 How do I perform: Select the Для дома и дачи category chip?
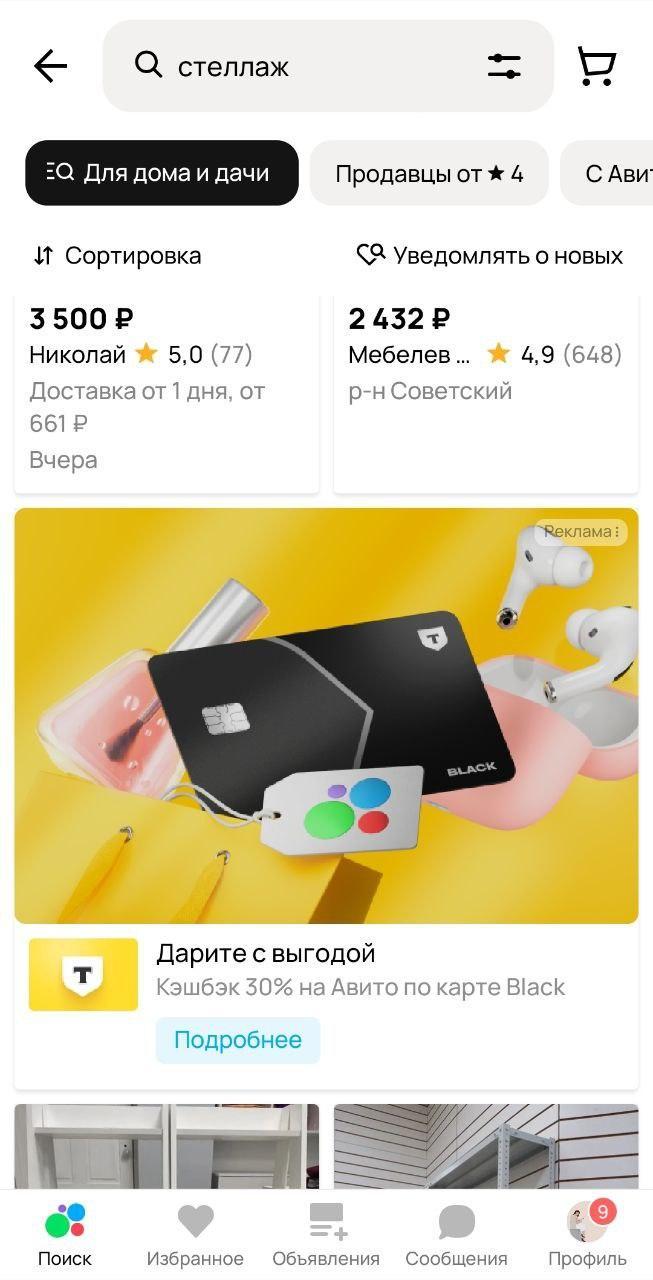(x=162, y=173)
